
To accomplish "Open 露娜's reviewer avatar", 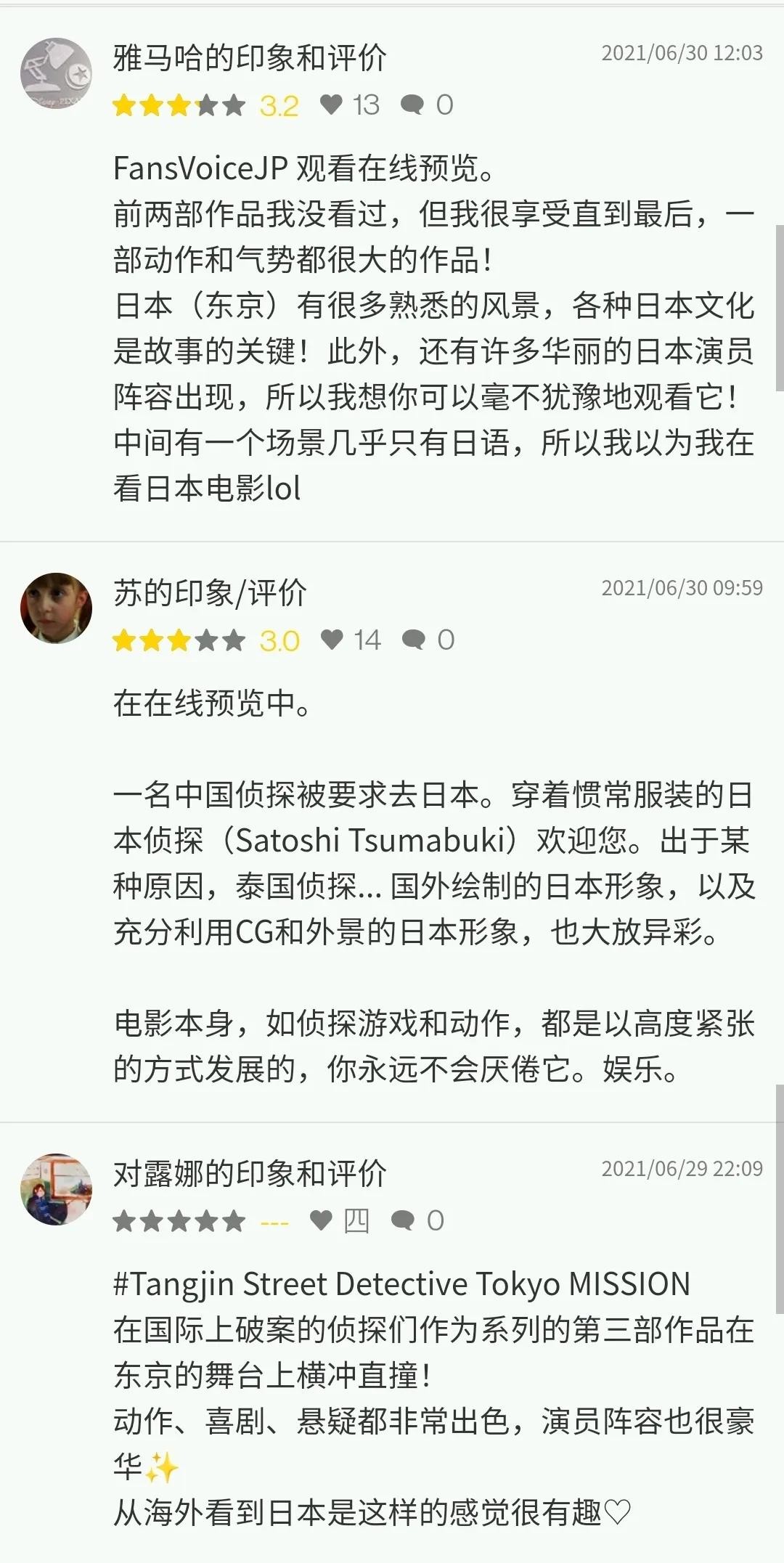I will click(x=56, y=1189).
